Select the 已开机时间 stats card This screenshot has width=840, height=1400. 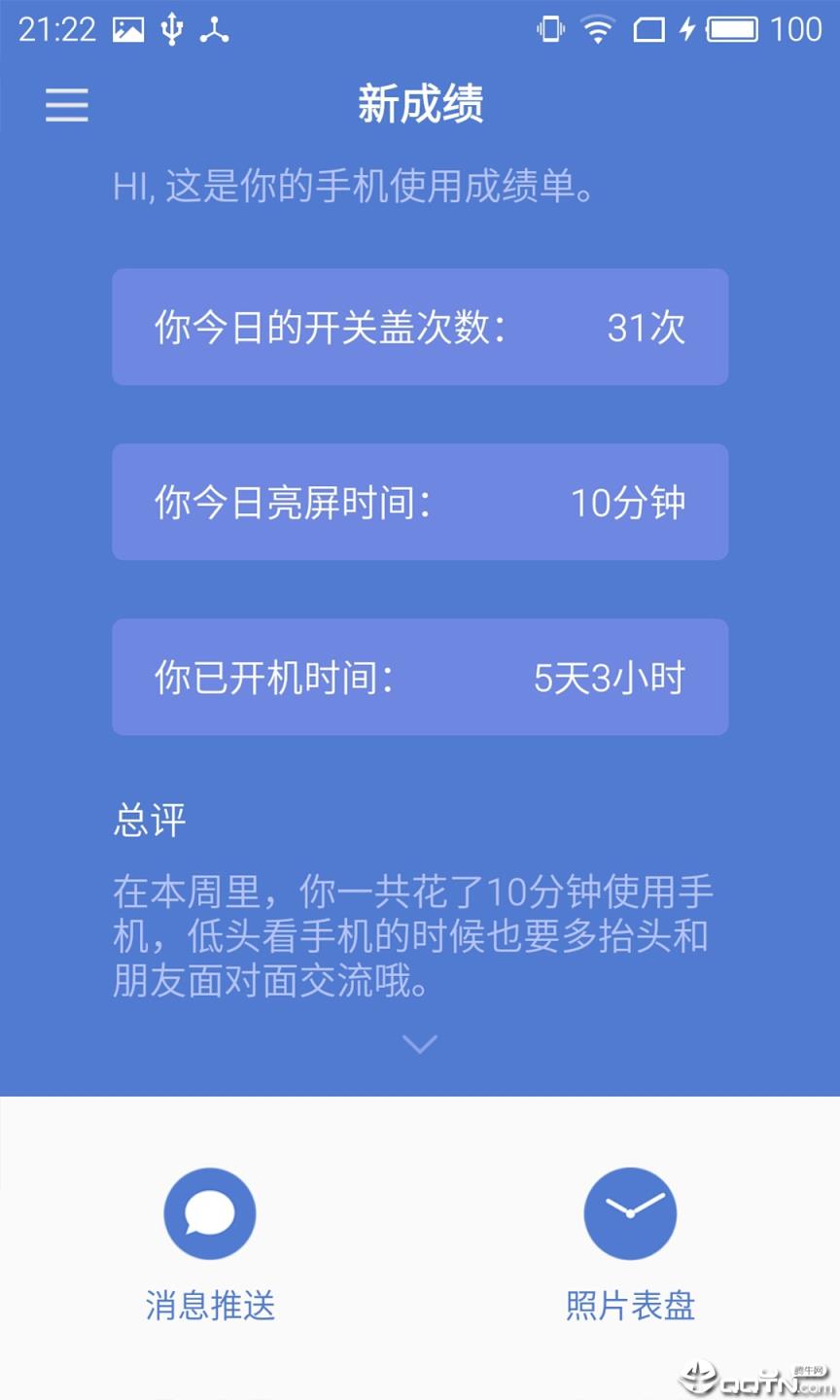tap(420, 676)
